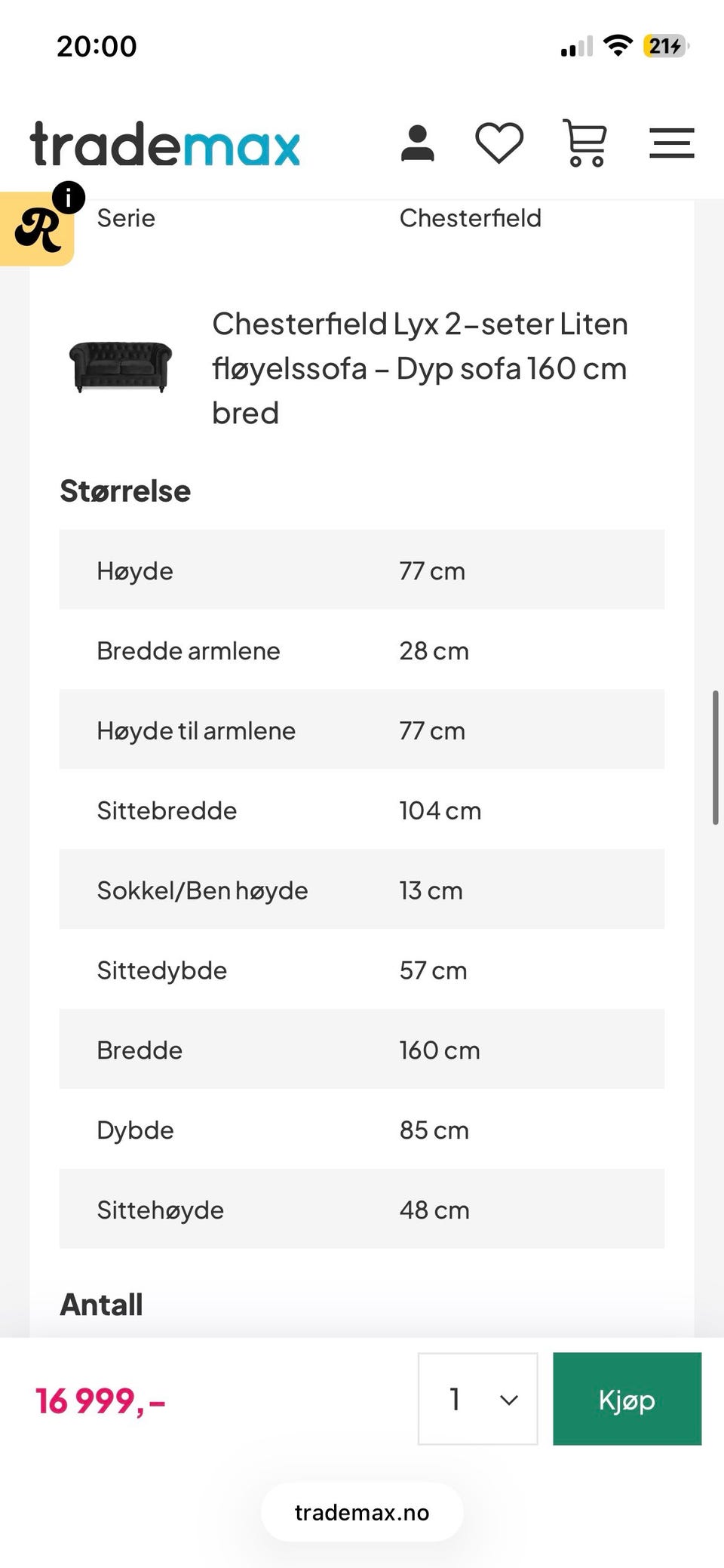This screenshot has height=1568, width=724.
Task: Open the favorites heart icon
Action: 499,143
